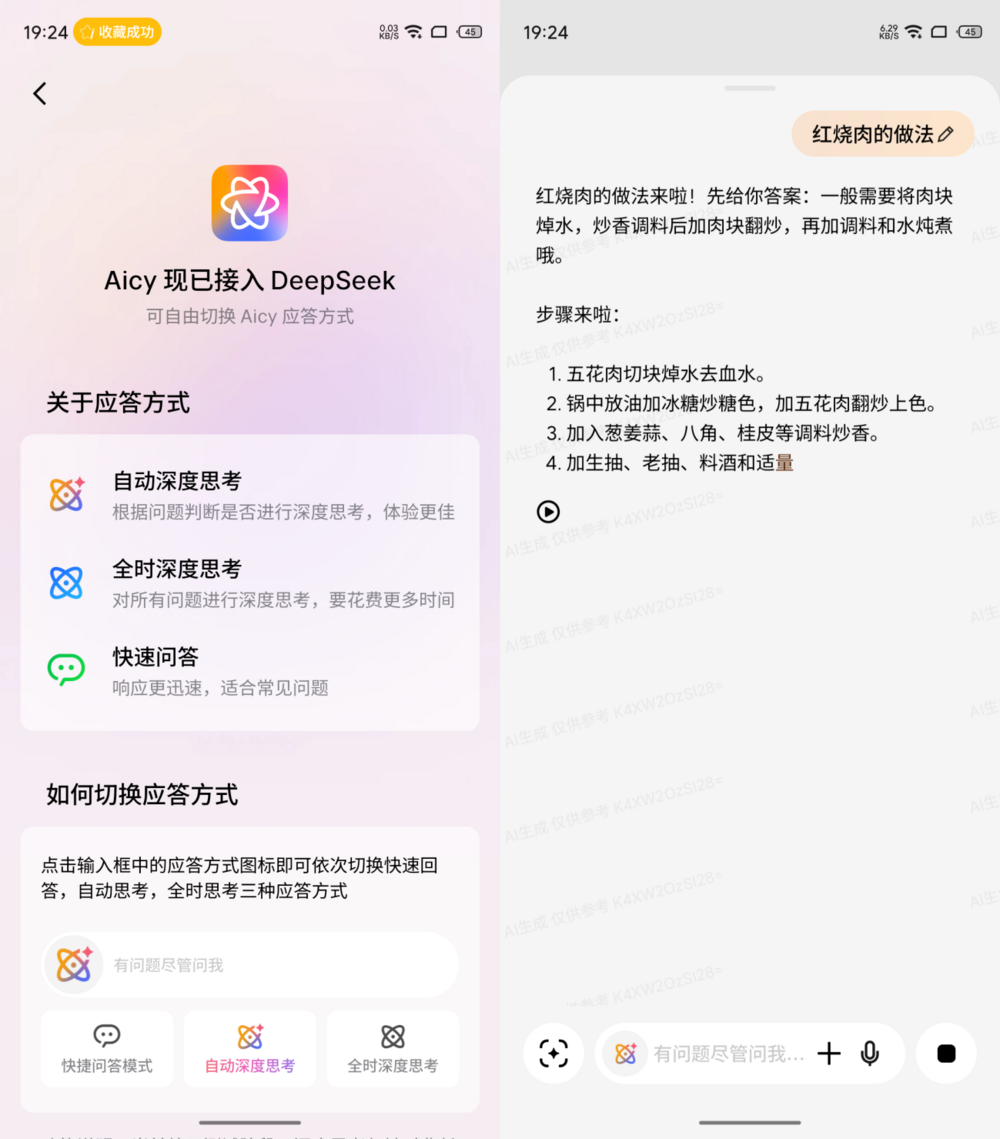This screenshot has width=1000, height=1139.
Task: Tap the 有问题尽管问我… chat input field
Action: 728,1053
